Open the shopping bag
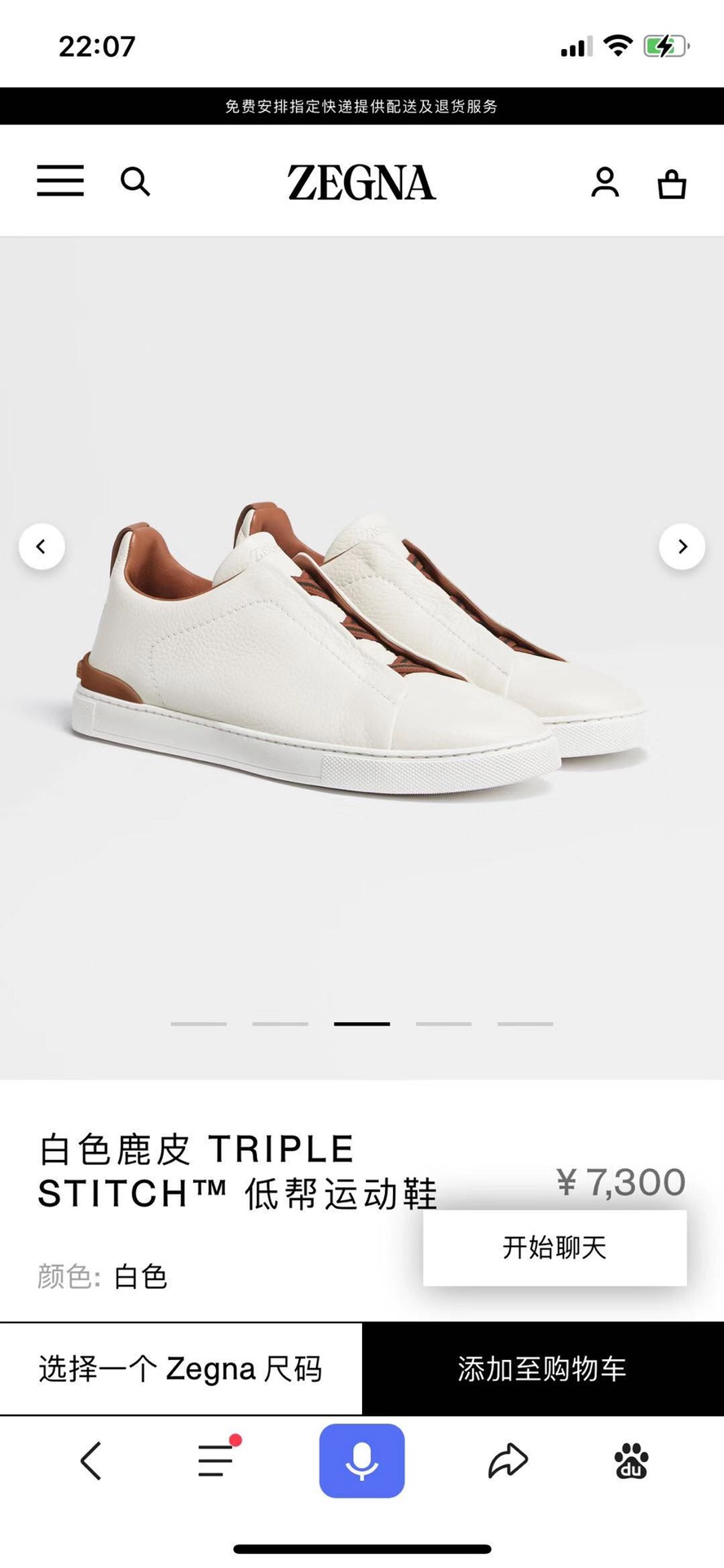 tap(672, 183)
